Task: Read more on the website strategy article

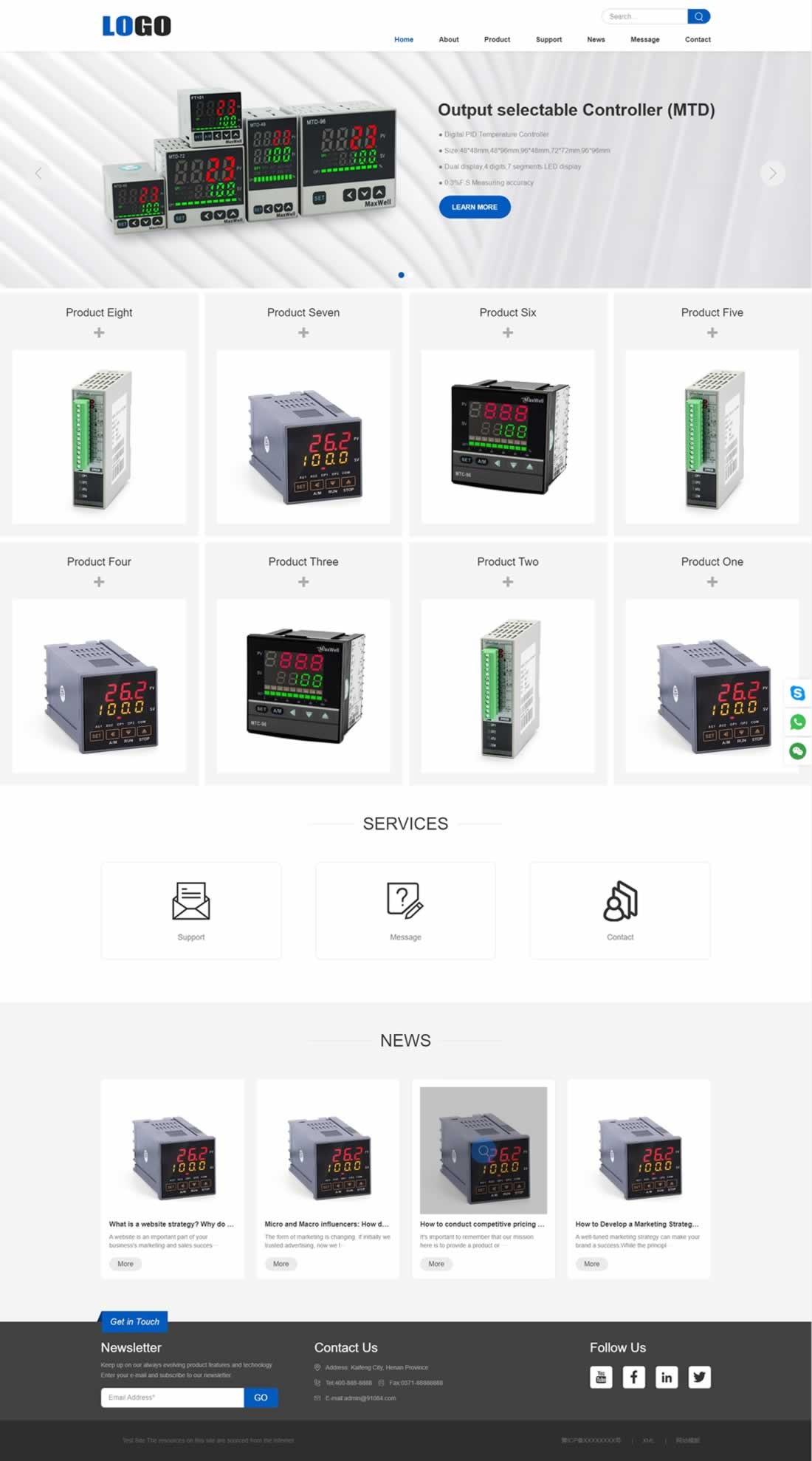Action: pyautogui.click(x=125, y=1264)
